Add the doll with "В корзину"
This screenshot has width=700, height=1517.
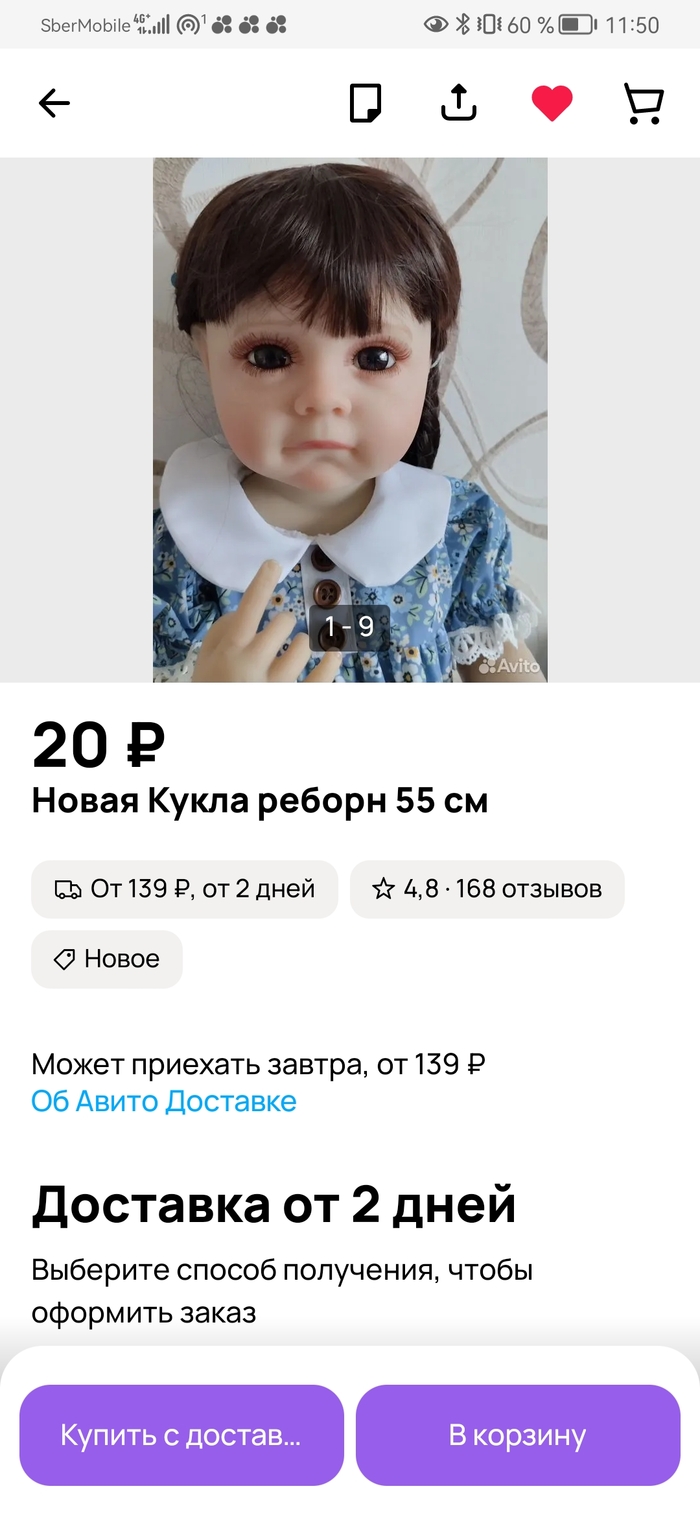pyautogui.click(x=518, y=1435)
